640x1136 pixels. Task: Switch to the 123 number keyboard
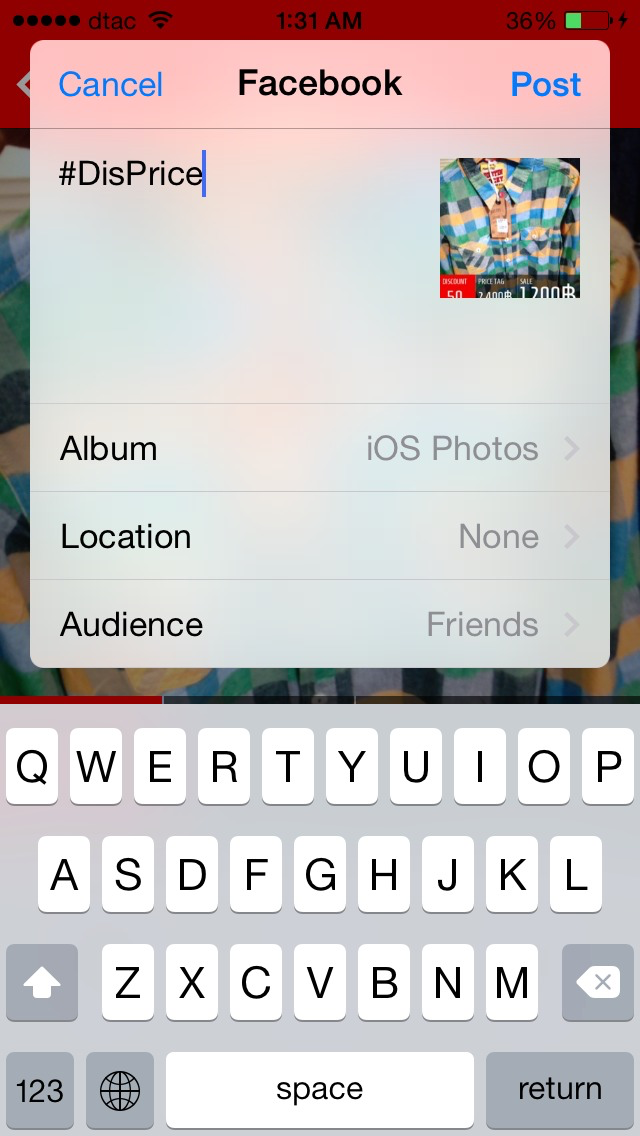pos(40,1089)
